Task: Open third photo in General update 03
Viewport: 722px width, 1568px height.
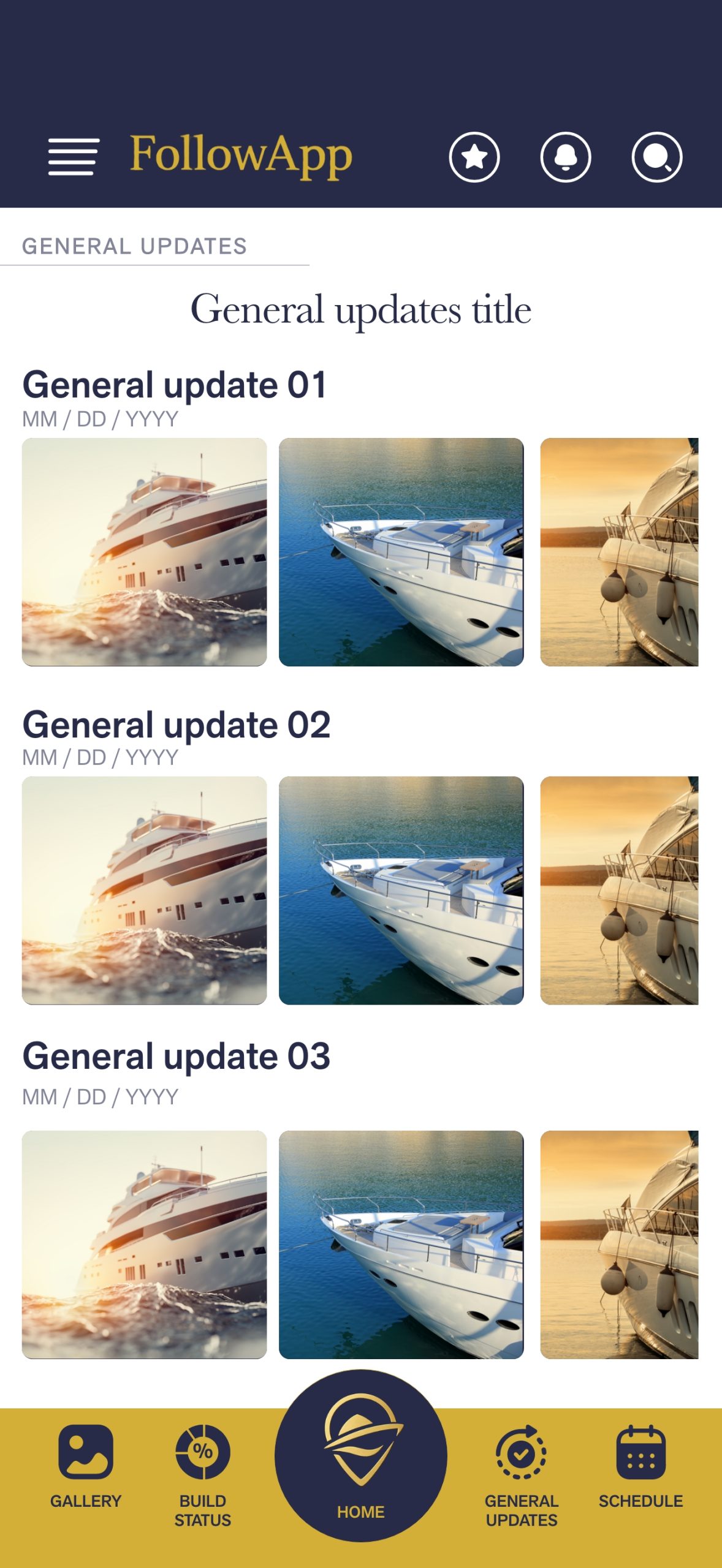Action: pos(619,1245)
